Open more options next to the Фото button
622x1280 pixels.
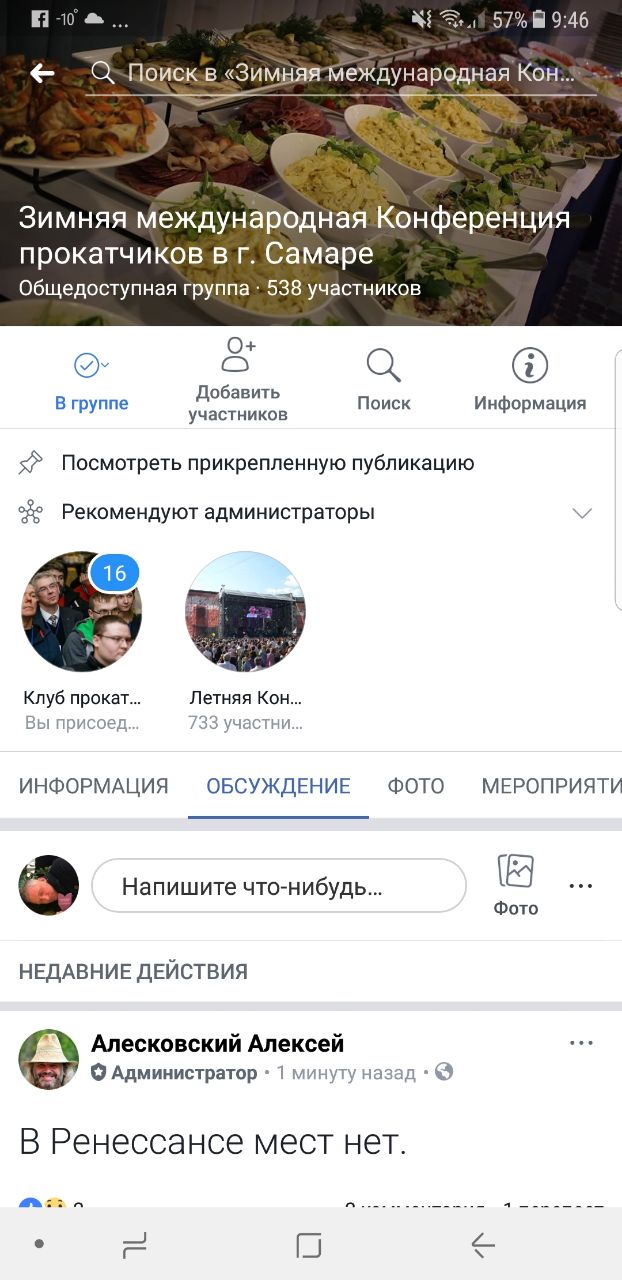[x=581, y=886]
